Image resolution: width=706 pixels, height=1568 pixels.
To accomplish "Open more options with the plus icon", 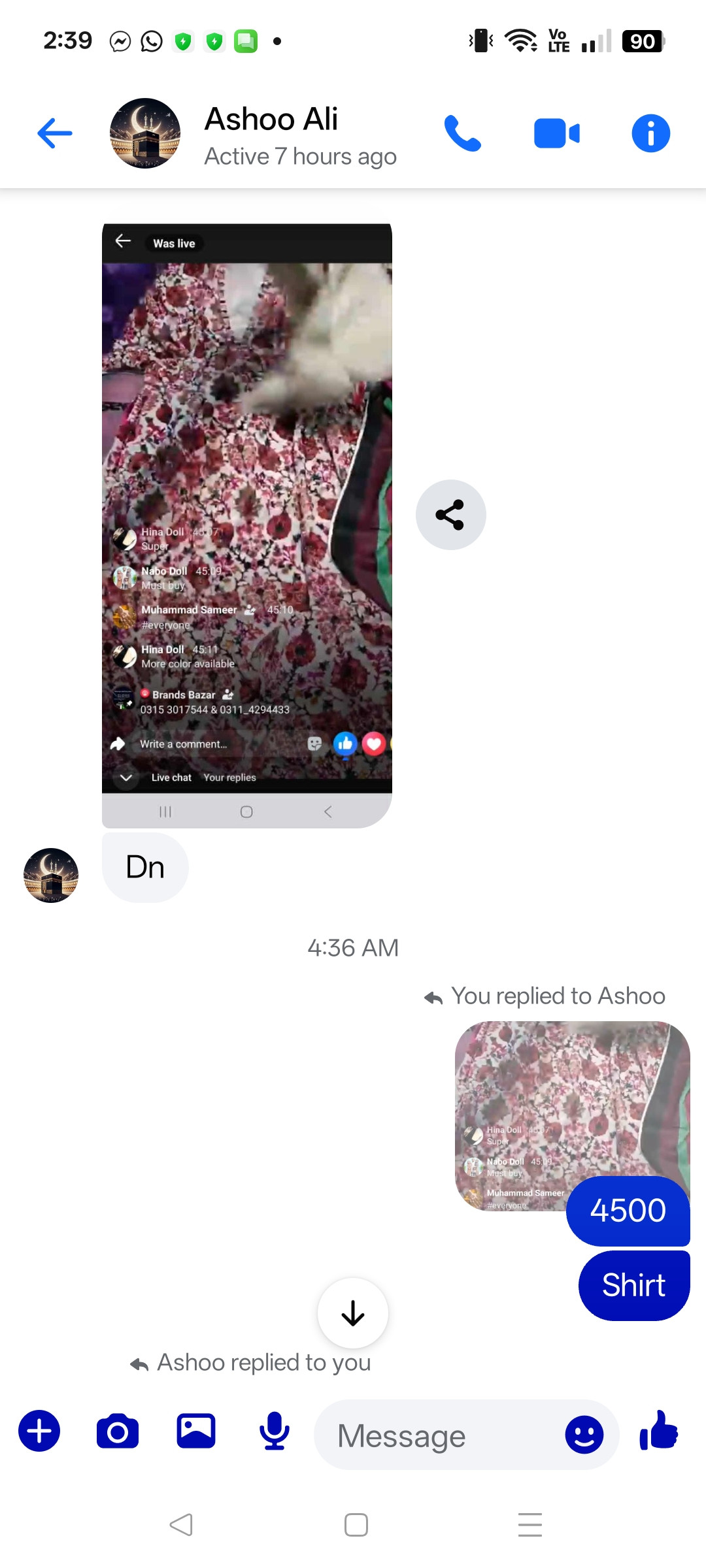I will [x=39, y=1431].
